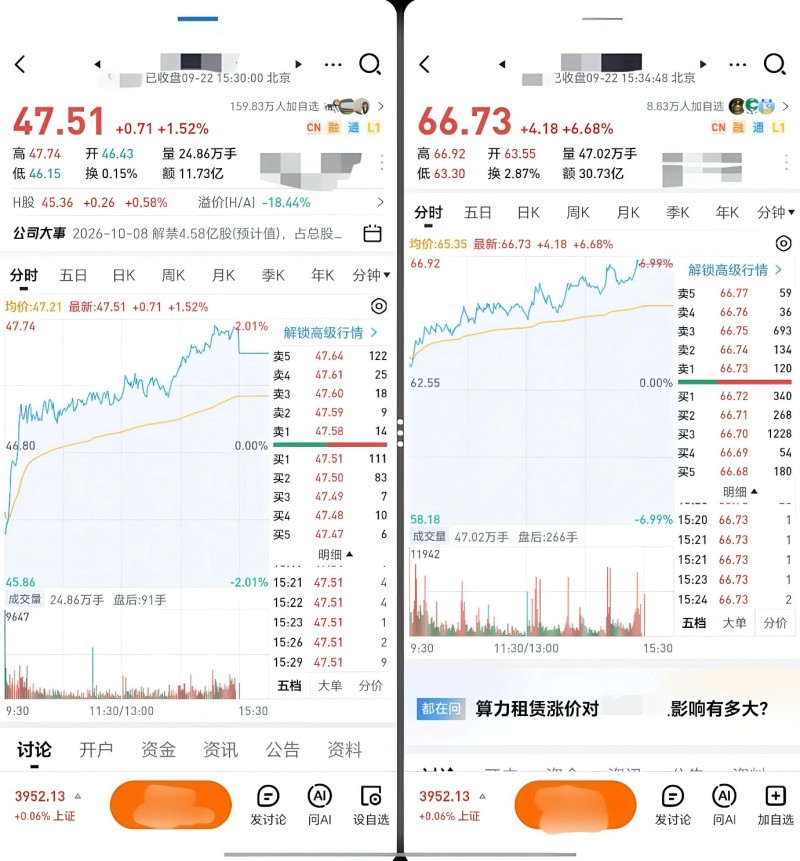
Task: Open the 资讯 tab
Action: (220, 750)
